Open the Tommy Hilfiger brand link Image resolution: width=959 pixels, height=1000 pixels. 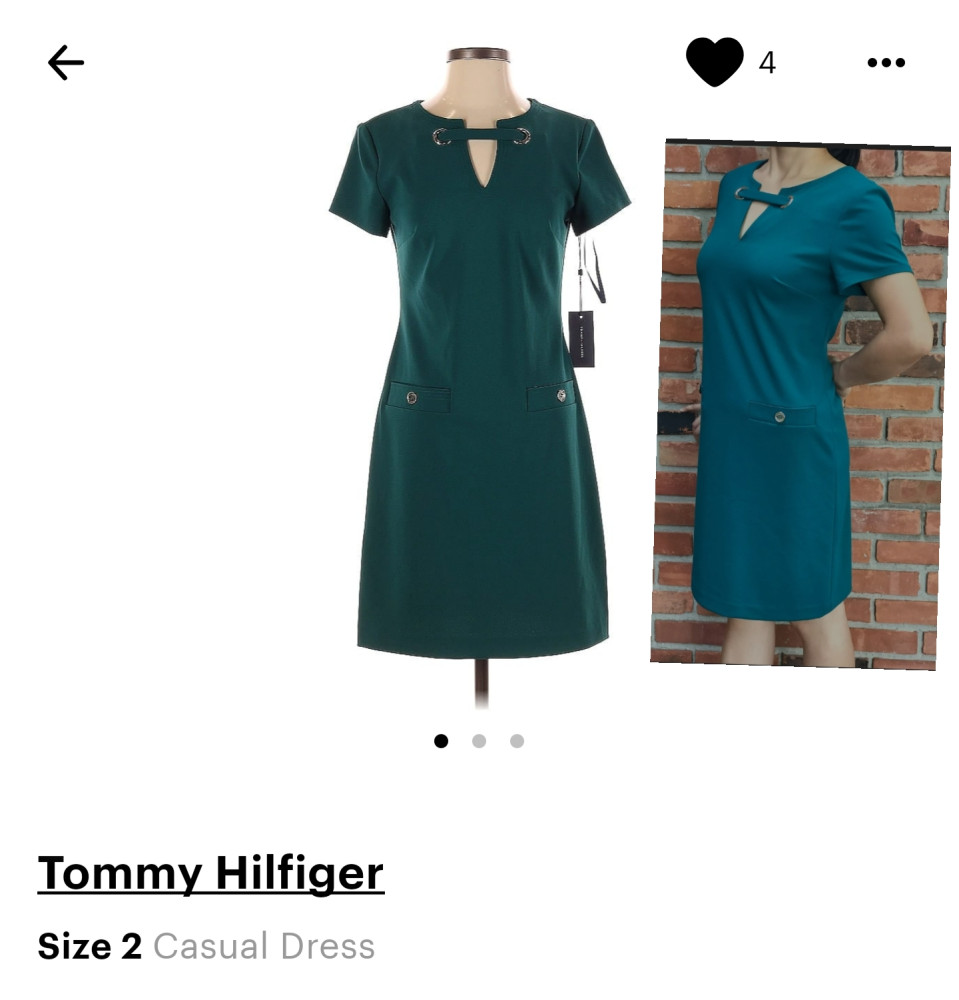[211, 873]
